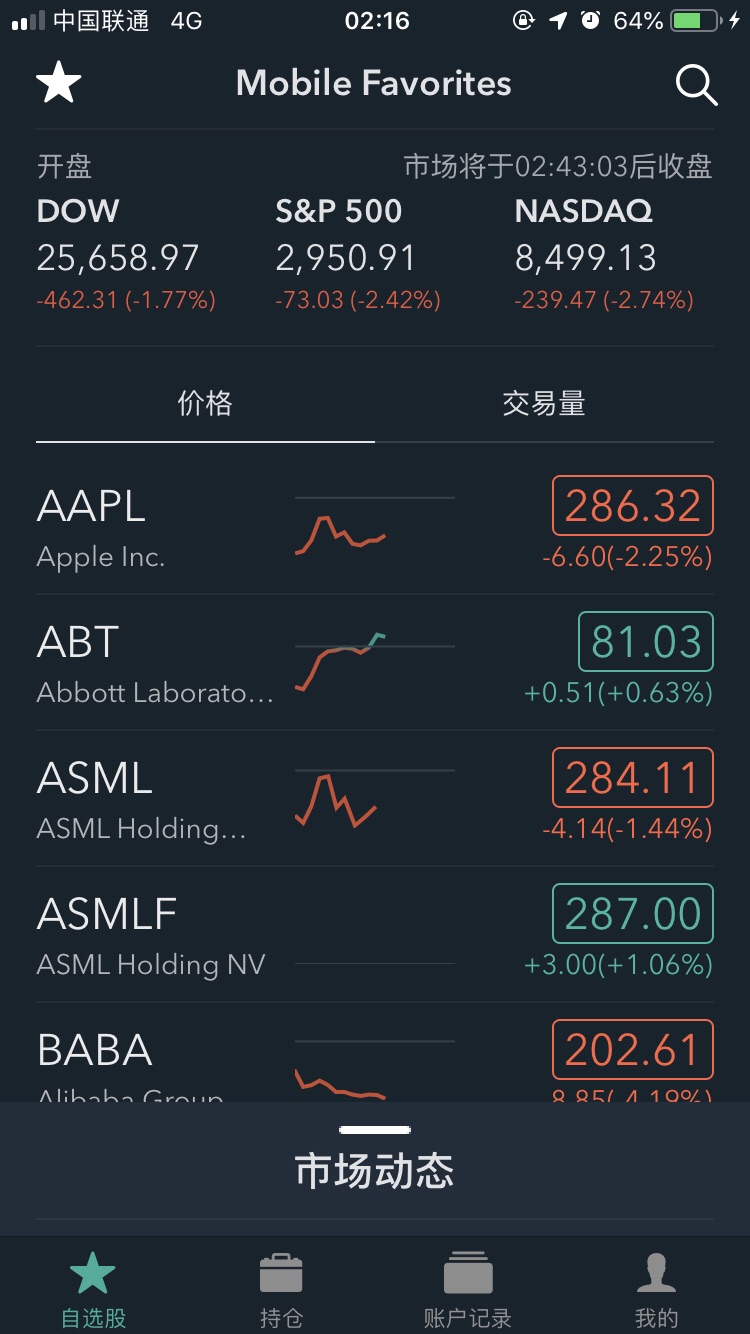Select the 价格 tab
Viewport: 750px width, 1334px height.
tap(205, 404)
